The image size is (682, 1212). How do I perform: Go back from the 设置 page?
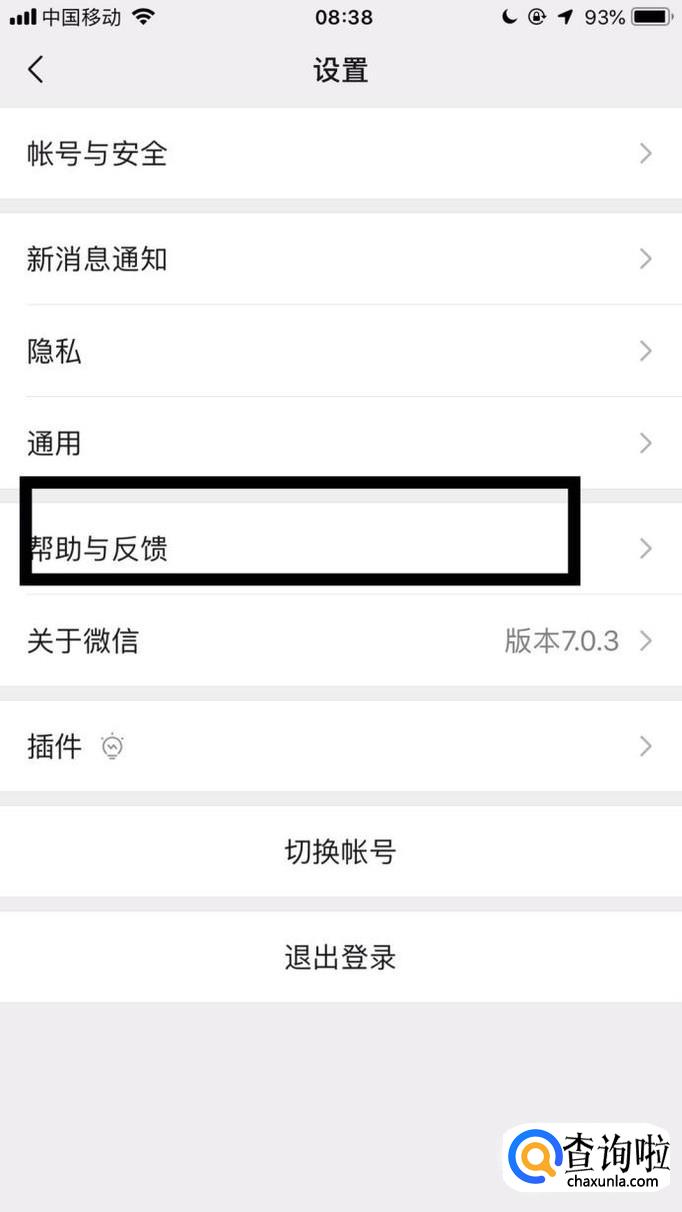pos(36,70)
